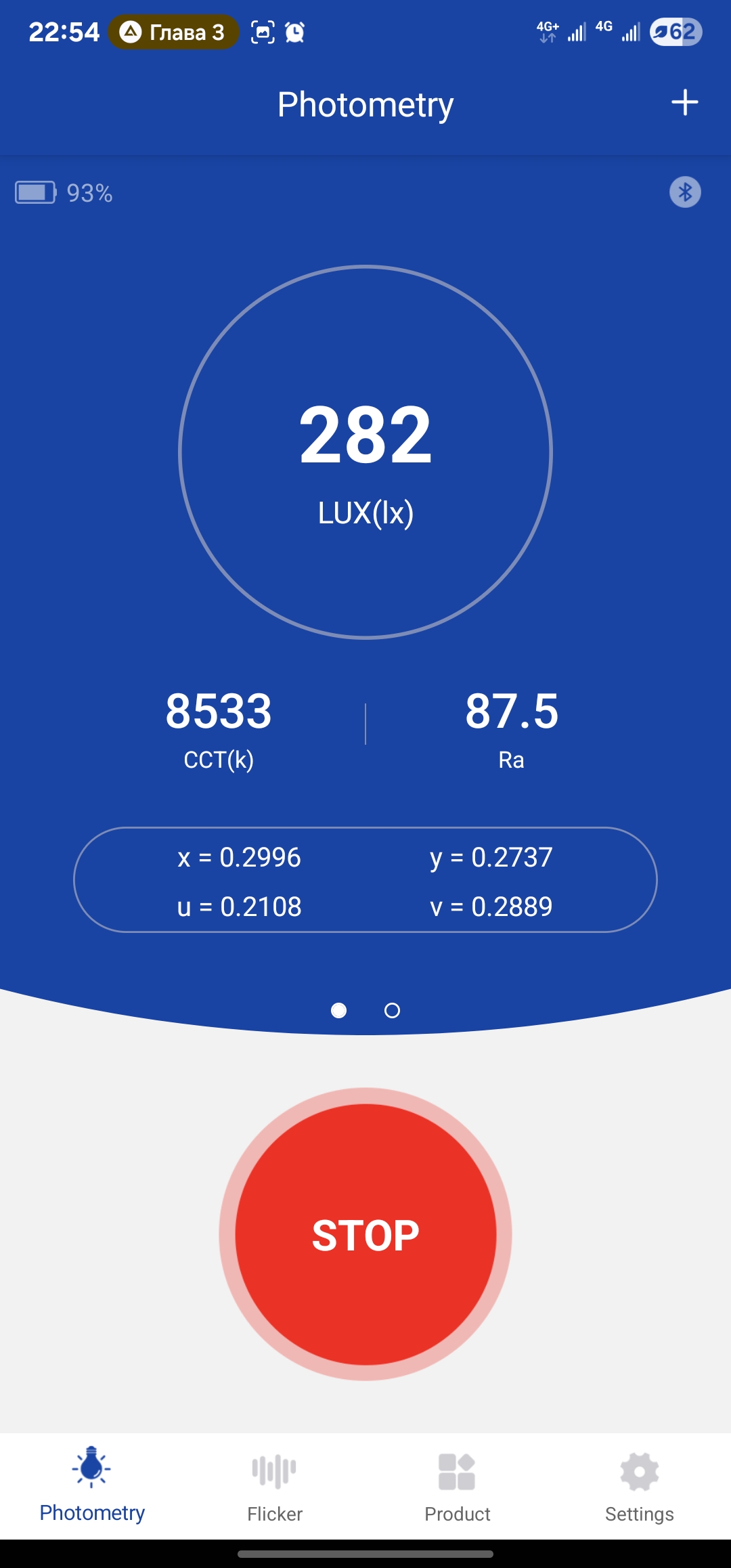Tap the plus icon in the header

[x=684, y=103]
